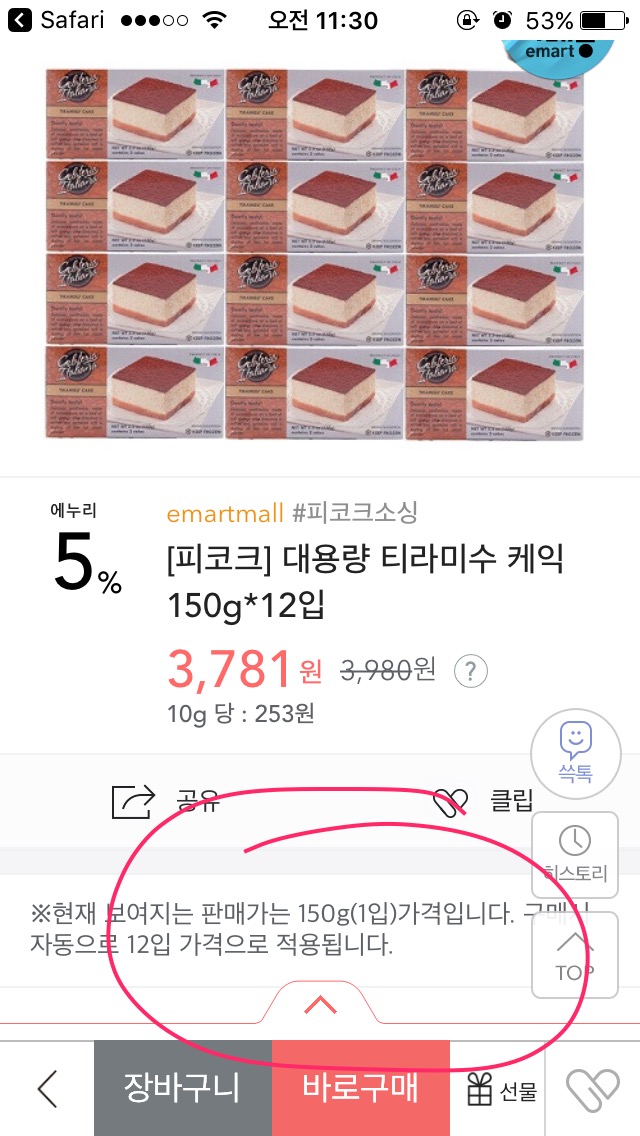Buy now with 바로구매
Viewport: 640px width, 1136px height.
[360, 1088]
